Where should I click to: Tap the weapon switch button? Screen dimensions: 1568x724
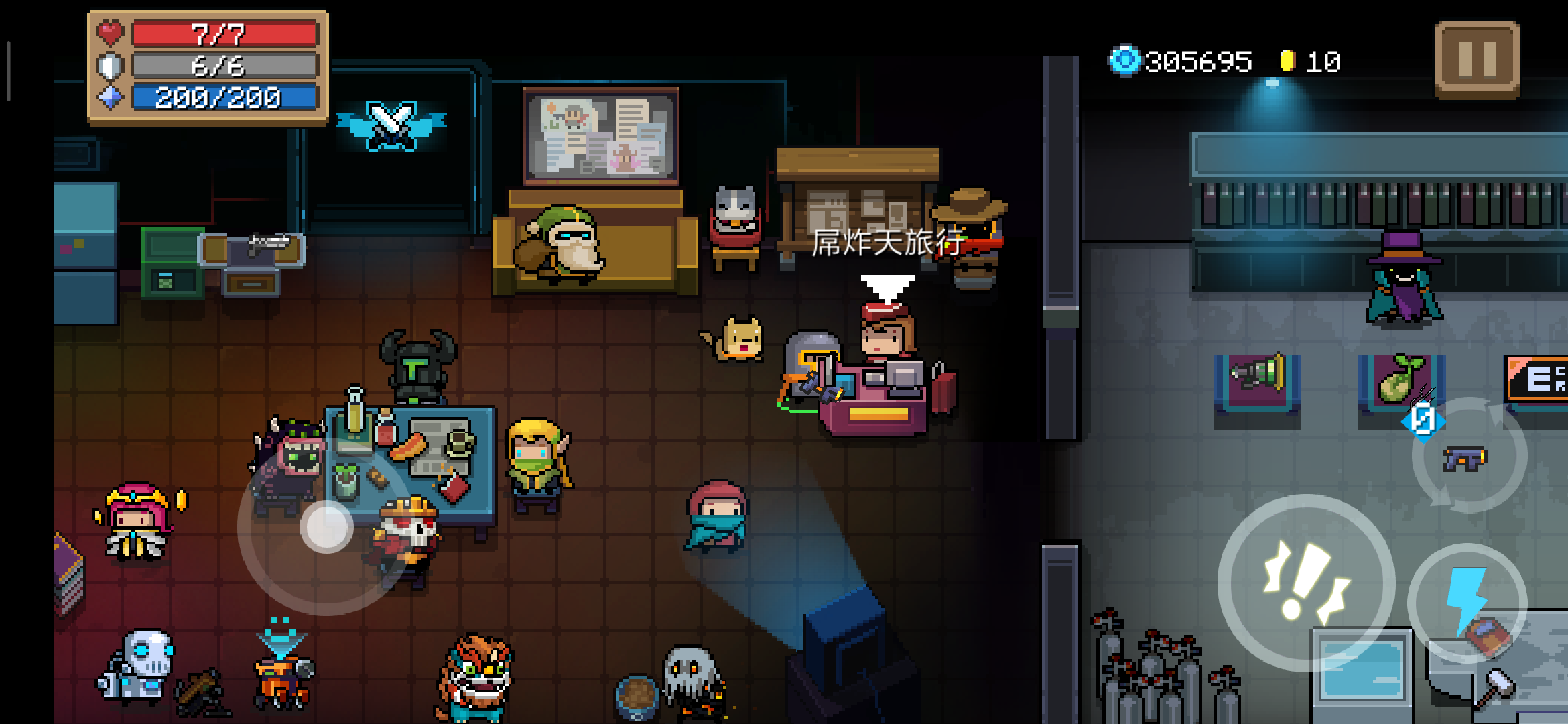pos(1469,456)
